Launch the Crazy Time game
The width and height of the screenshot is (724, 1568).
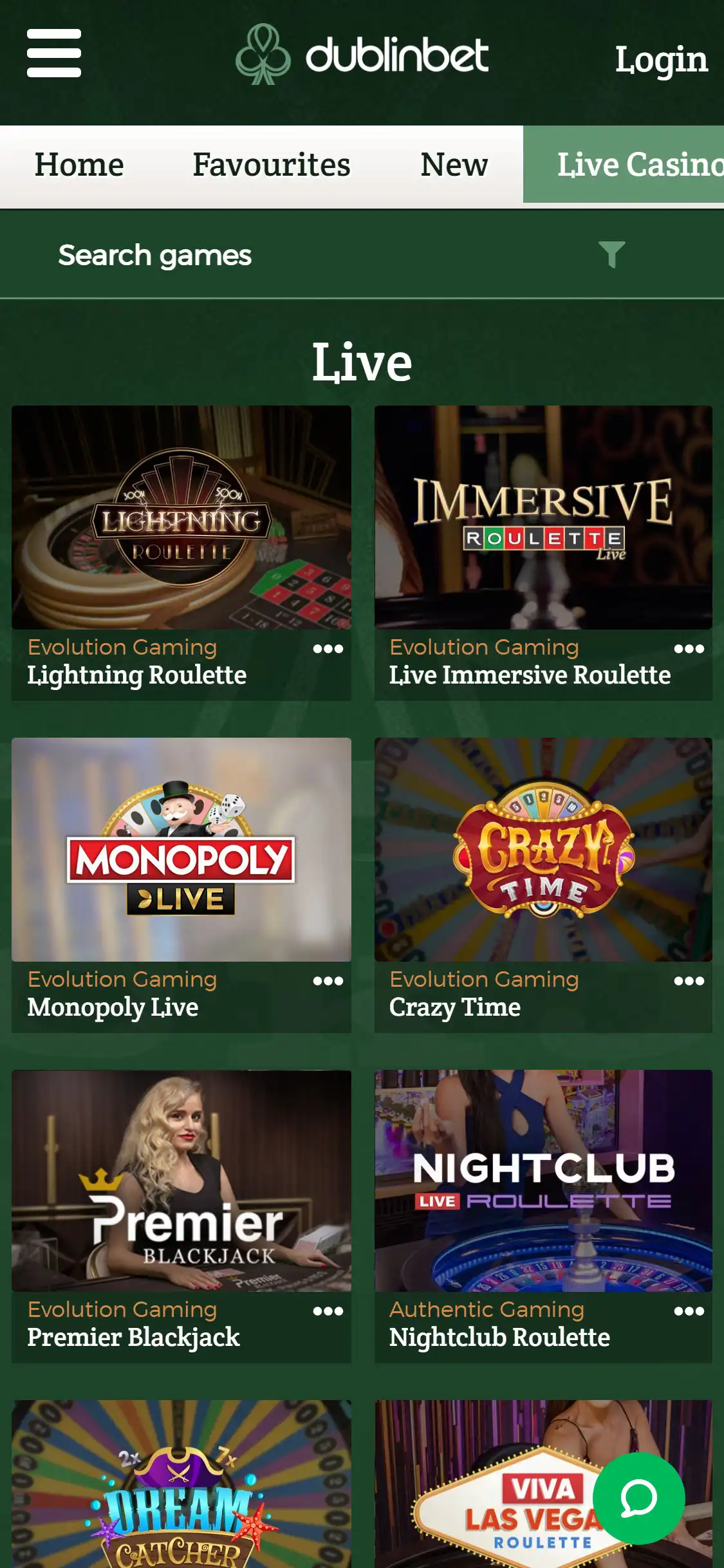pyautogui.click(x=543, y=850)
